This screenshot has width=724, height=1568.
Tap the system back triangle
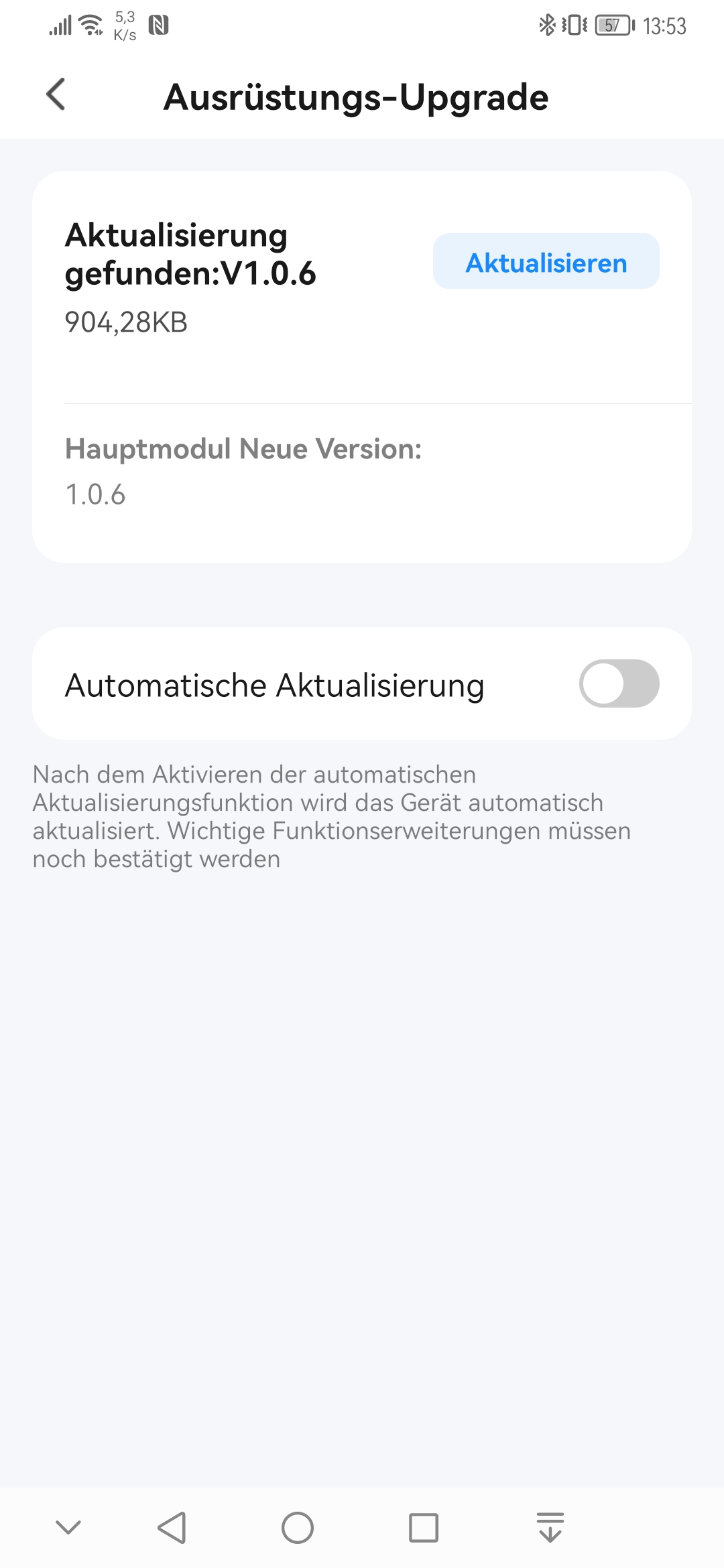[172, 1528]
